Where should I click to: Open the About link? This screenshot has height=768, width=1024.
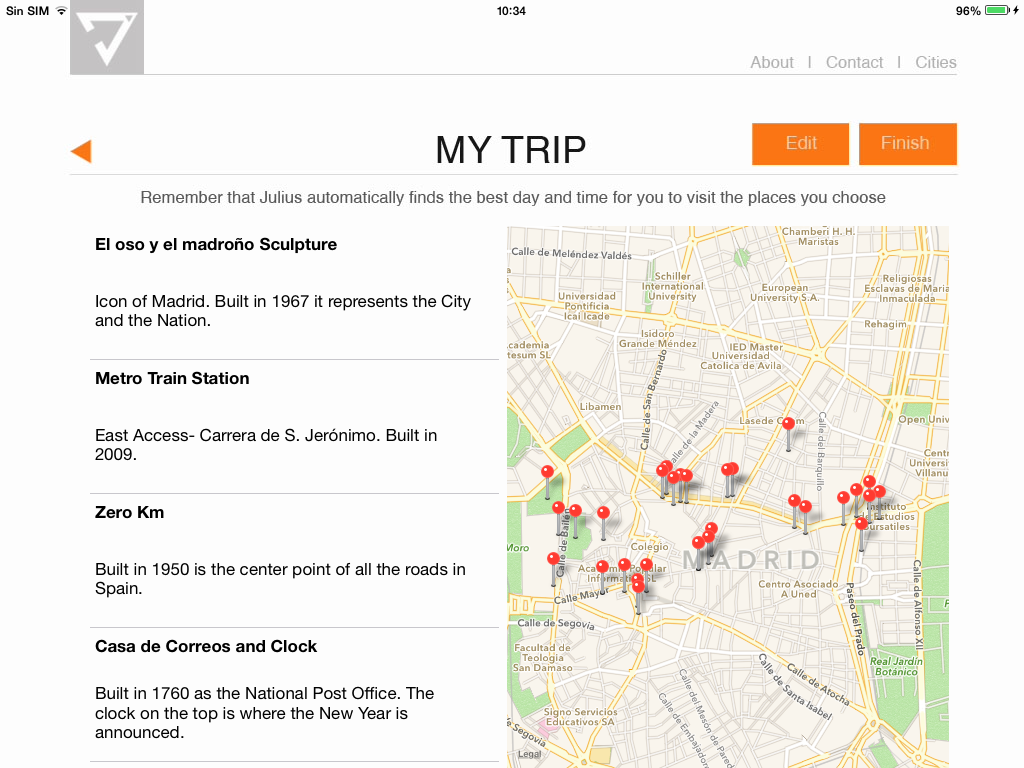(772, 62)
